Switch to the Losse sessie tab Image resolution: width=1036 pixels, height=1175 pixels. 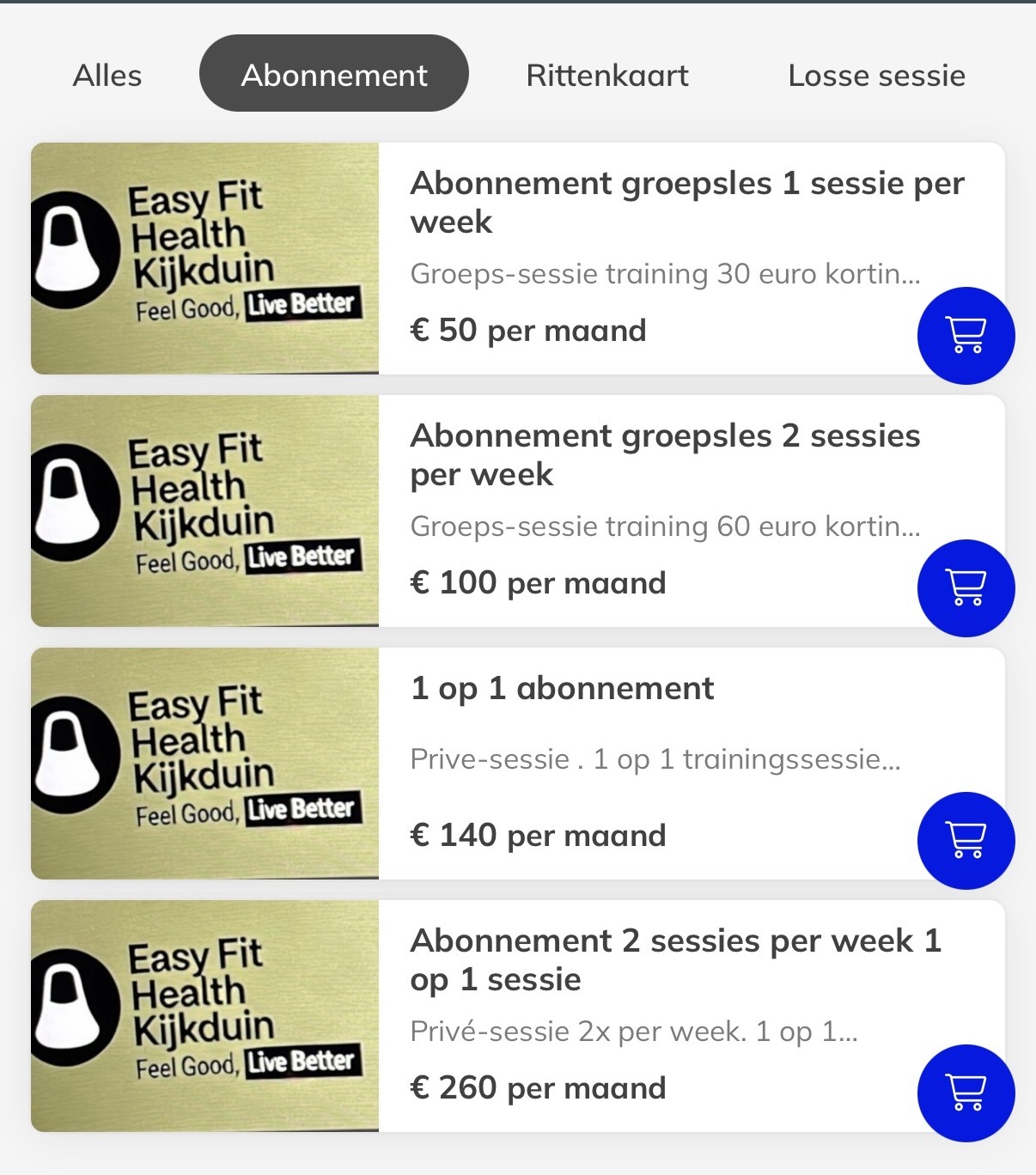tap(876, 76)
